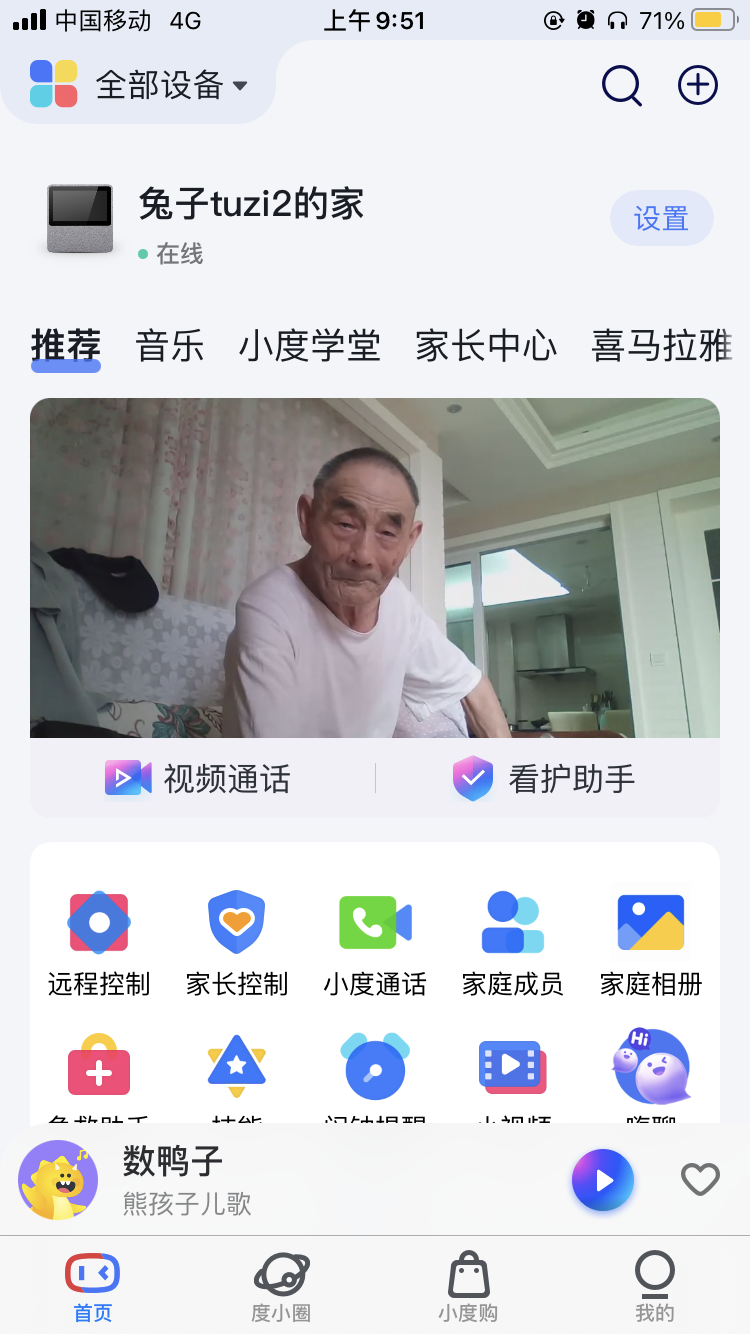This screenshot has height=1334, width=750.
Task: Open 家庭相册
Action: [x=651, y=942]
